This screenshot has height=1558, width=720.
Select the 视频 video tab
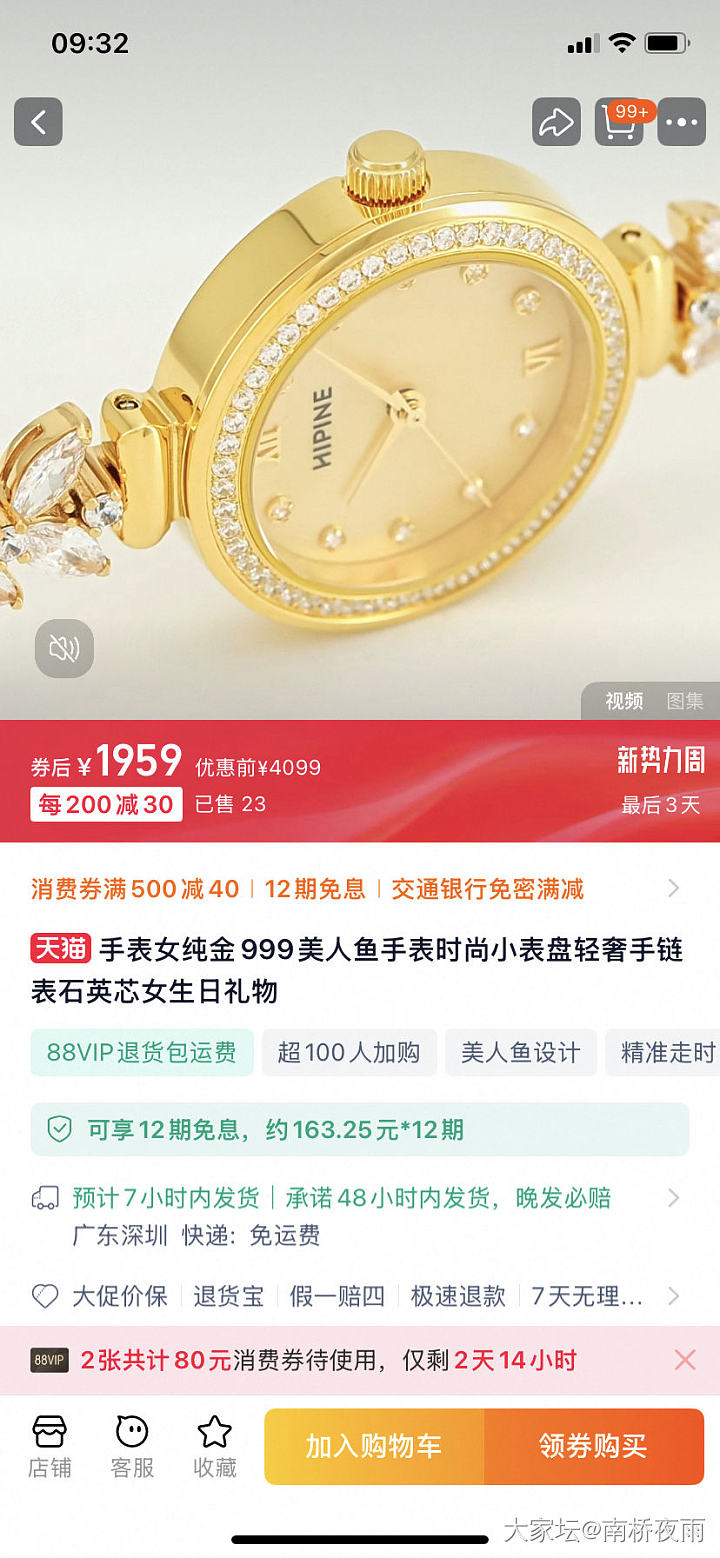point(623,701)
